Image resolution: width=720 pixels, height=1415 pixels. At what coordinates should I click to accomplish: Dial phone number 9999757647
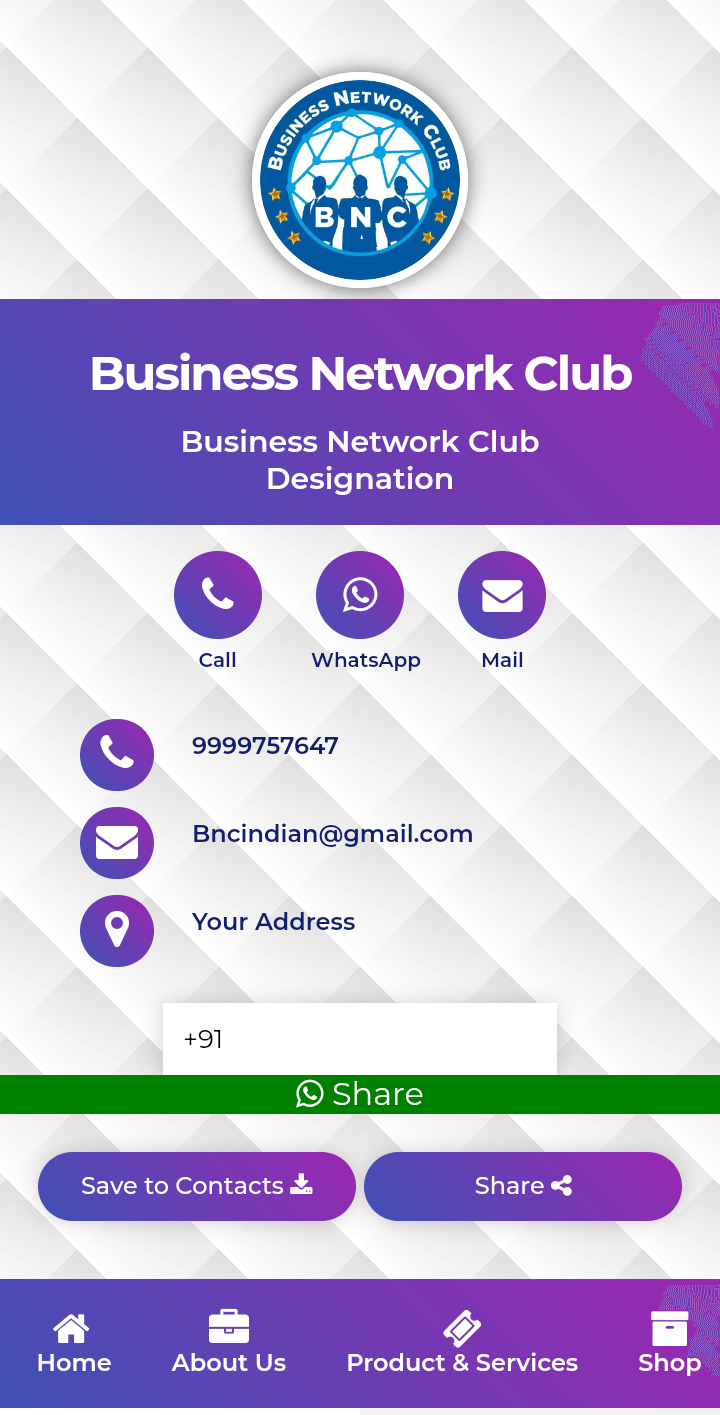265,746
